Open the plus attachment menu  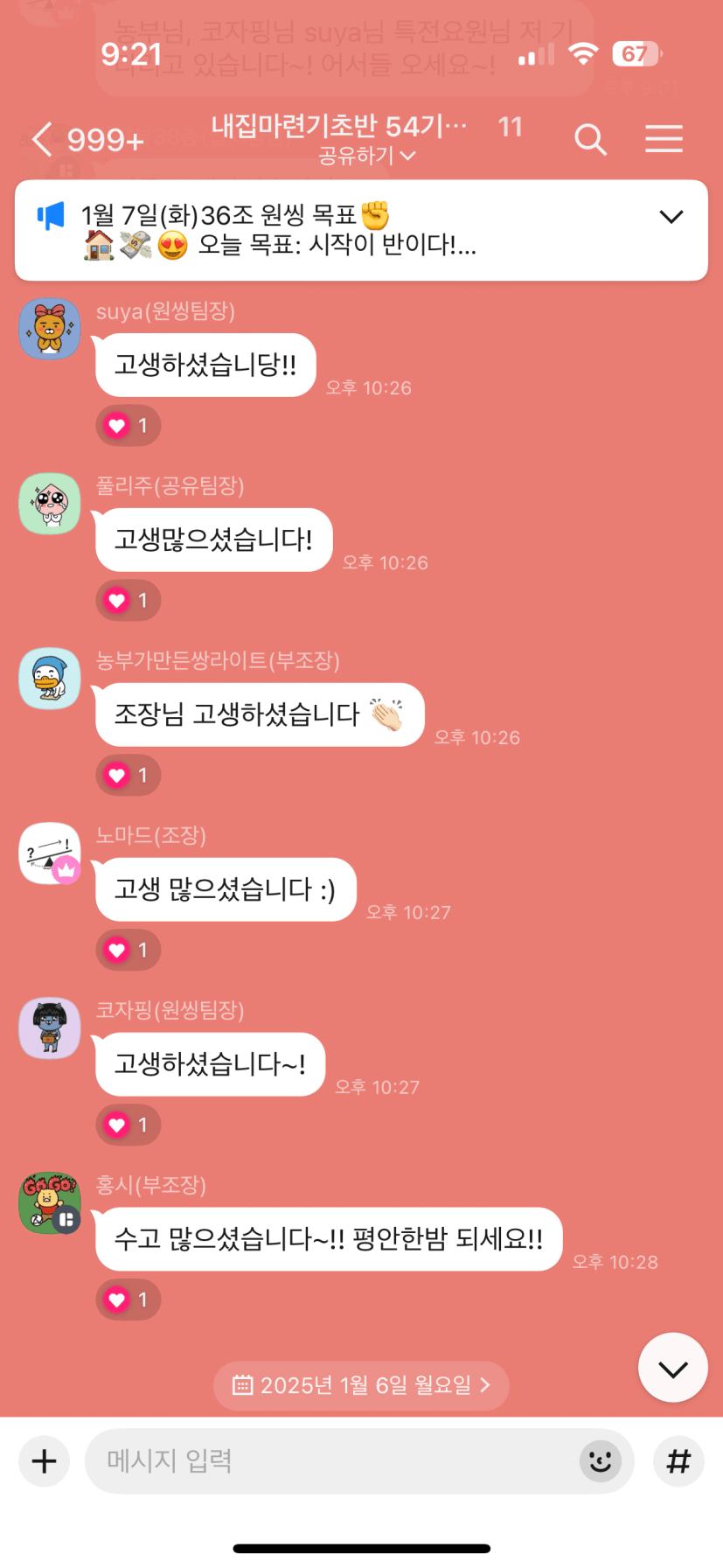[x=45, y=1461]
